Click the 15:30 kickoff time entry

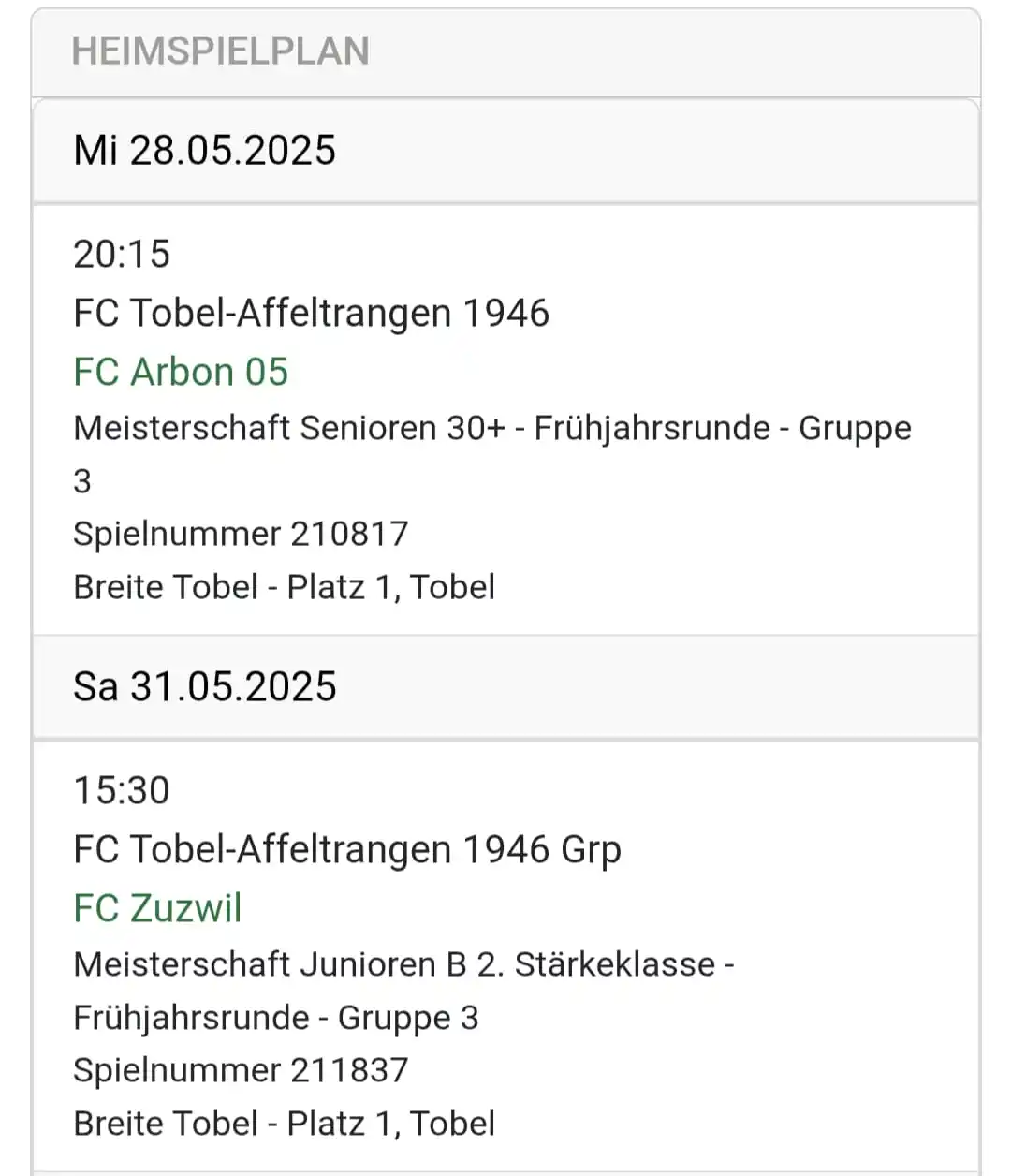(121, 790)
